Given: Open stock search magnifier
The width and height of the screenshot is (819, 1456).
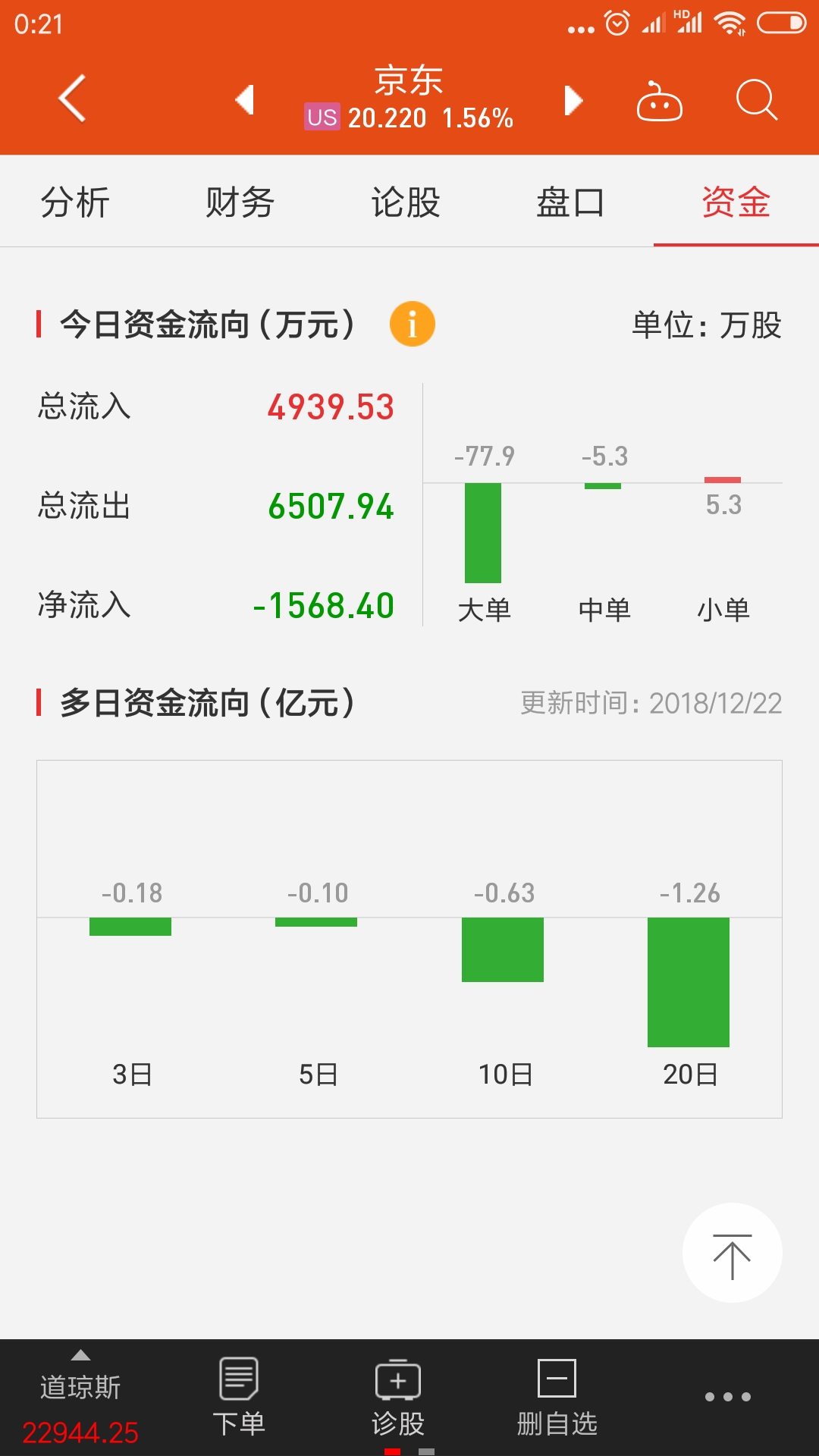Looking at the screenshot, I should [x=757, y=99].
